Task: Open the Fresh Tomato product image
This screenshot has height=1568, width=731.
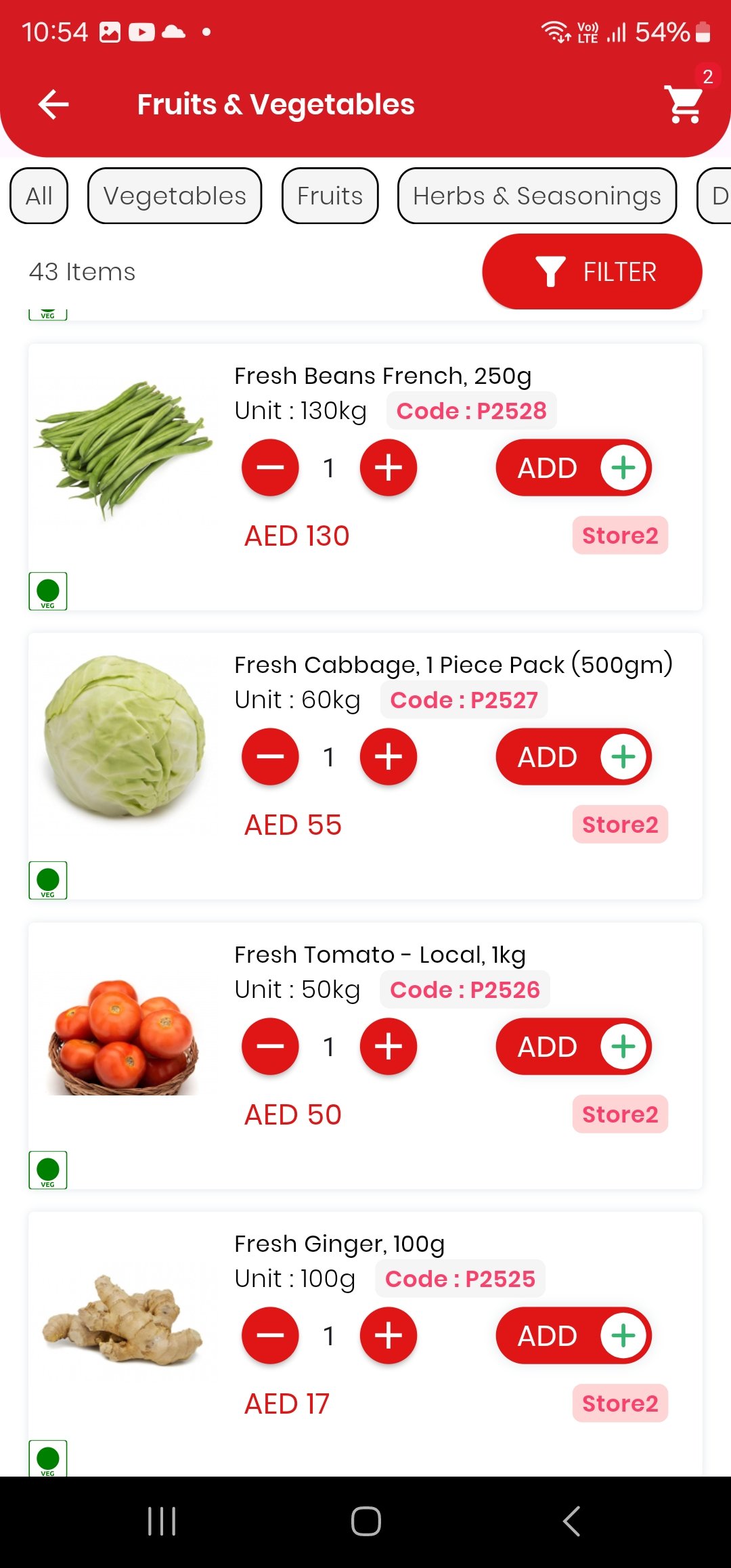Action: [124, 1036]
